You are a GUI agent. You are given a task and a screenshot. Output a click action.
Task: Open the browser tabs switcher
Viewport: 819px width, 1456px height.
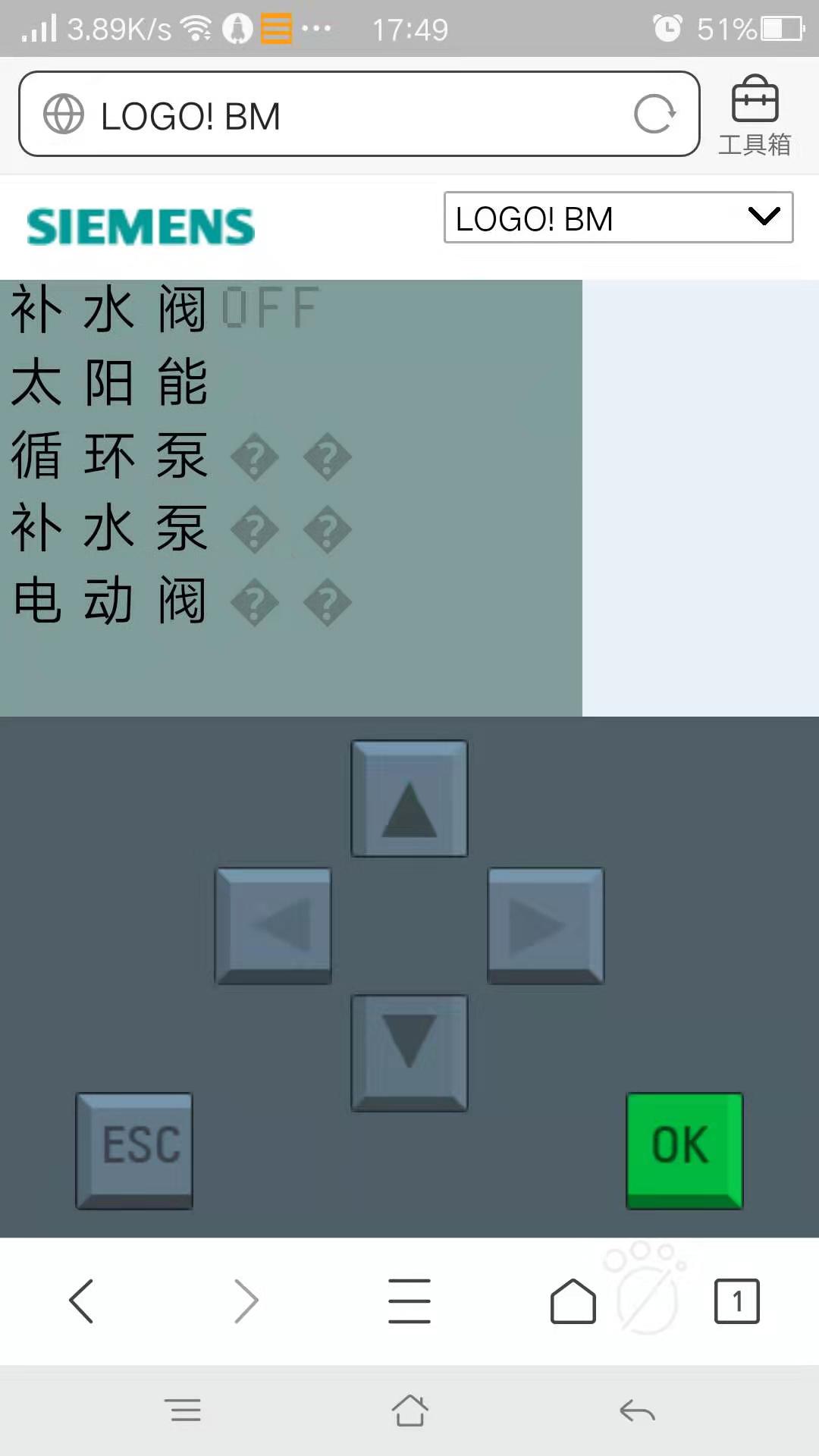pos(736,1301)
